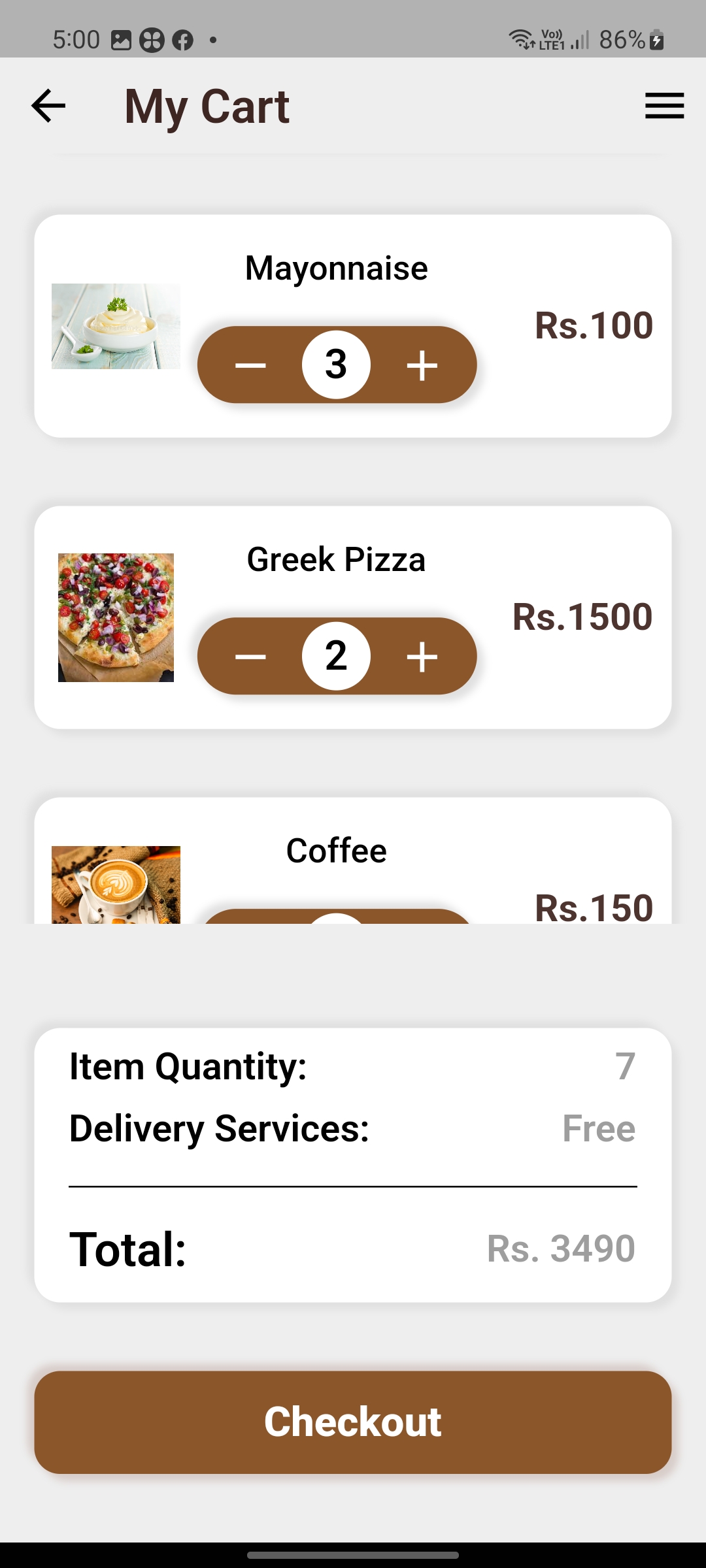Tap the Item Quantity value 7
Viewport: 706px width, 1568px height.
[x=626, y=1065]
